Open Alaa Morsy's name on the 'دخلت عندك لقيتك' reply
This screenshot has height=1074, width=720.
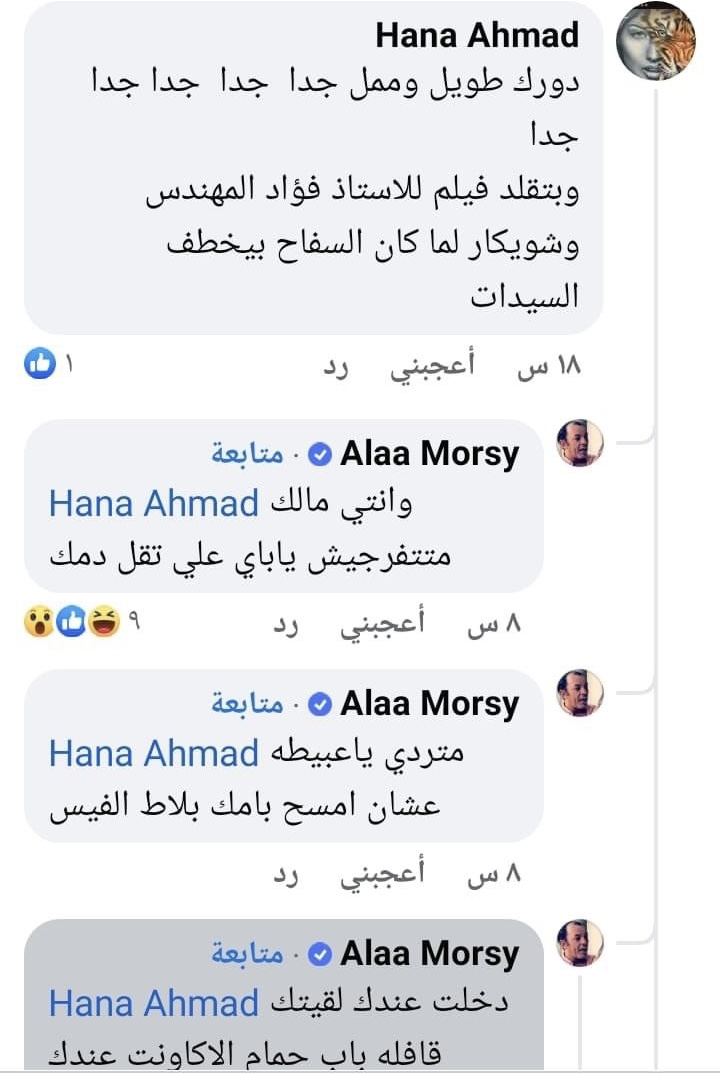point(430,953)
